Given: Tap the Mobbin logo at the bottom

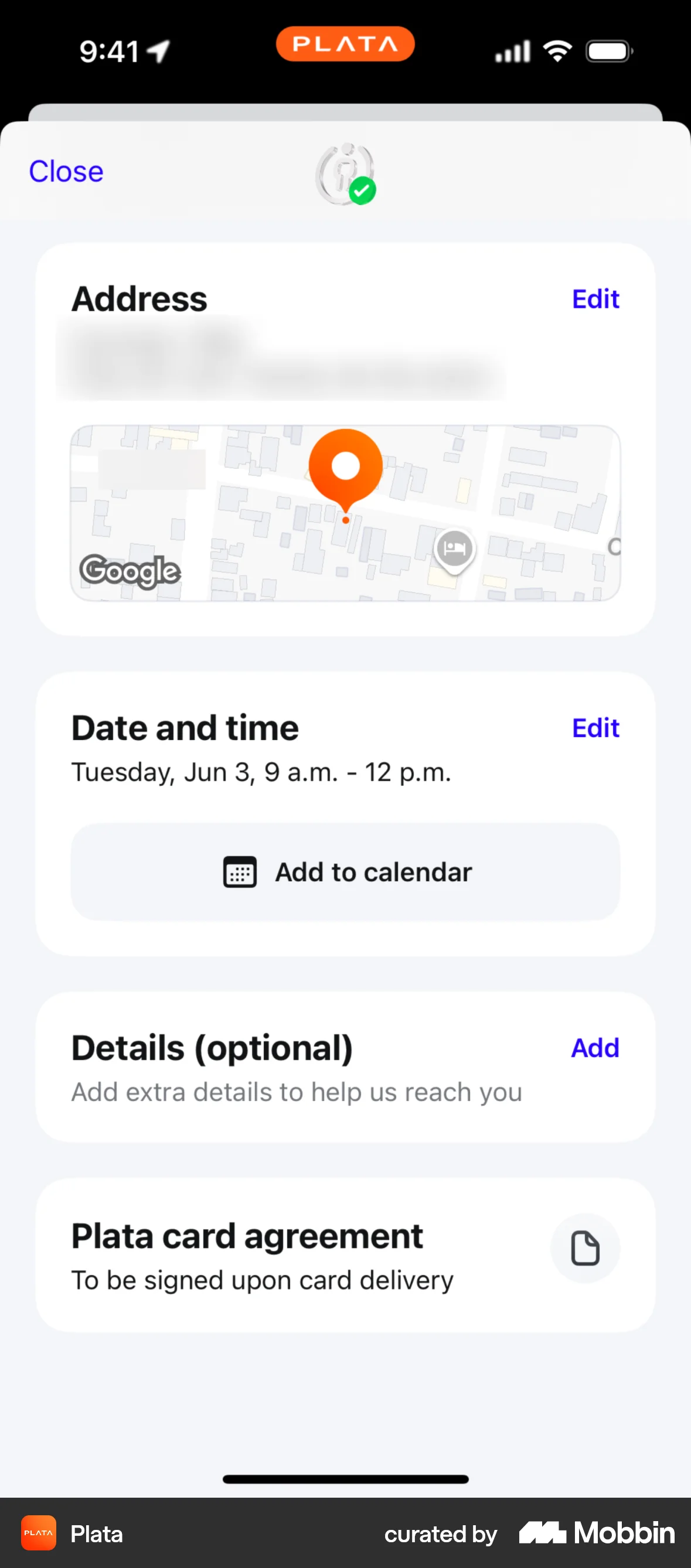Looking at the screenshot, I should click(x=595, y=1534).
